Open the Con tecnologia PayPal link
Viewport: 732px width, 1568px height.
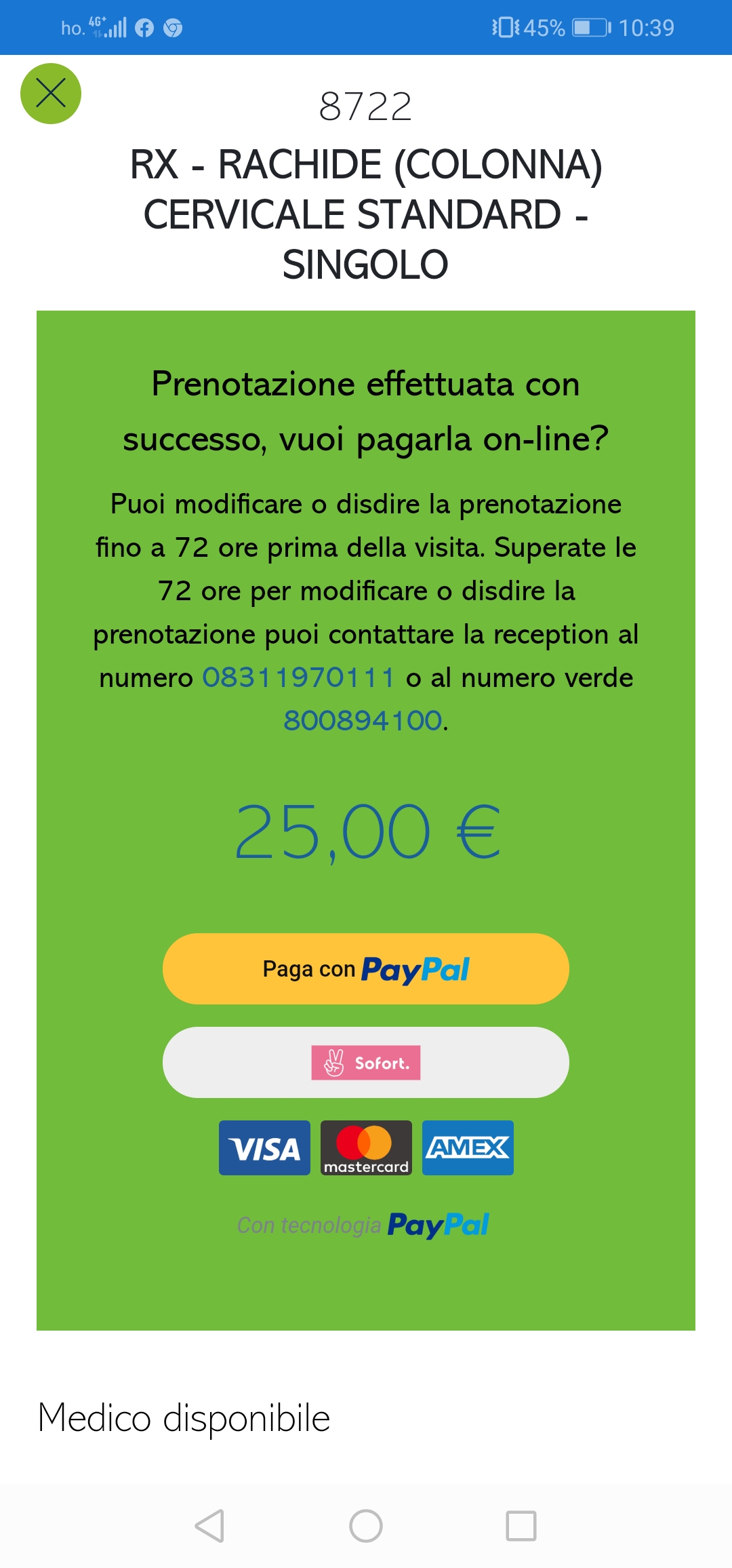pyautogui.click(x=363, y=1225)
